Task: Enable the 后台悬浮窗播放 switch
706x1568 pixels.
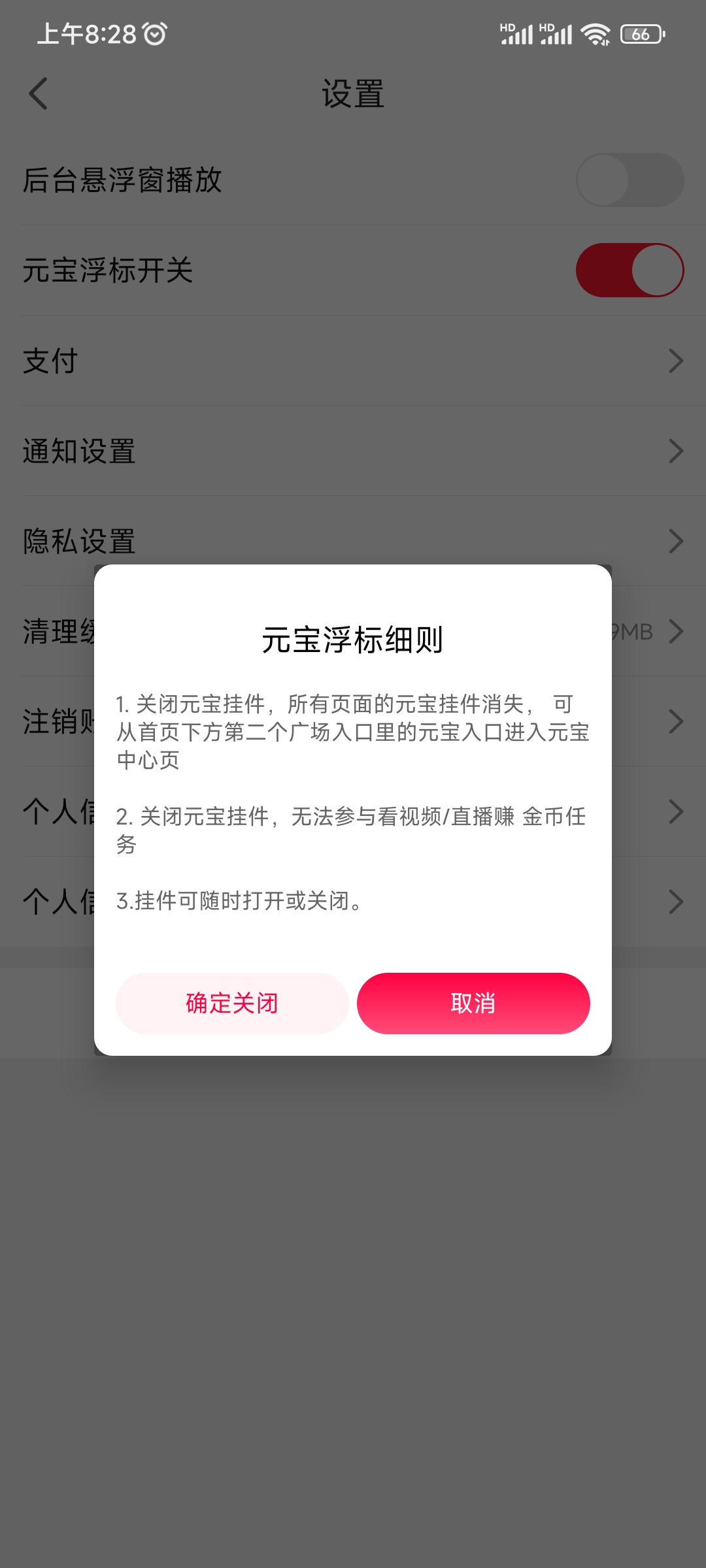Action: [630, 179]
